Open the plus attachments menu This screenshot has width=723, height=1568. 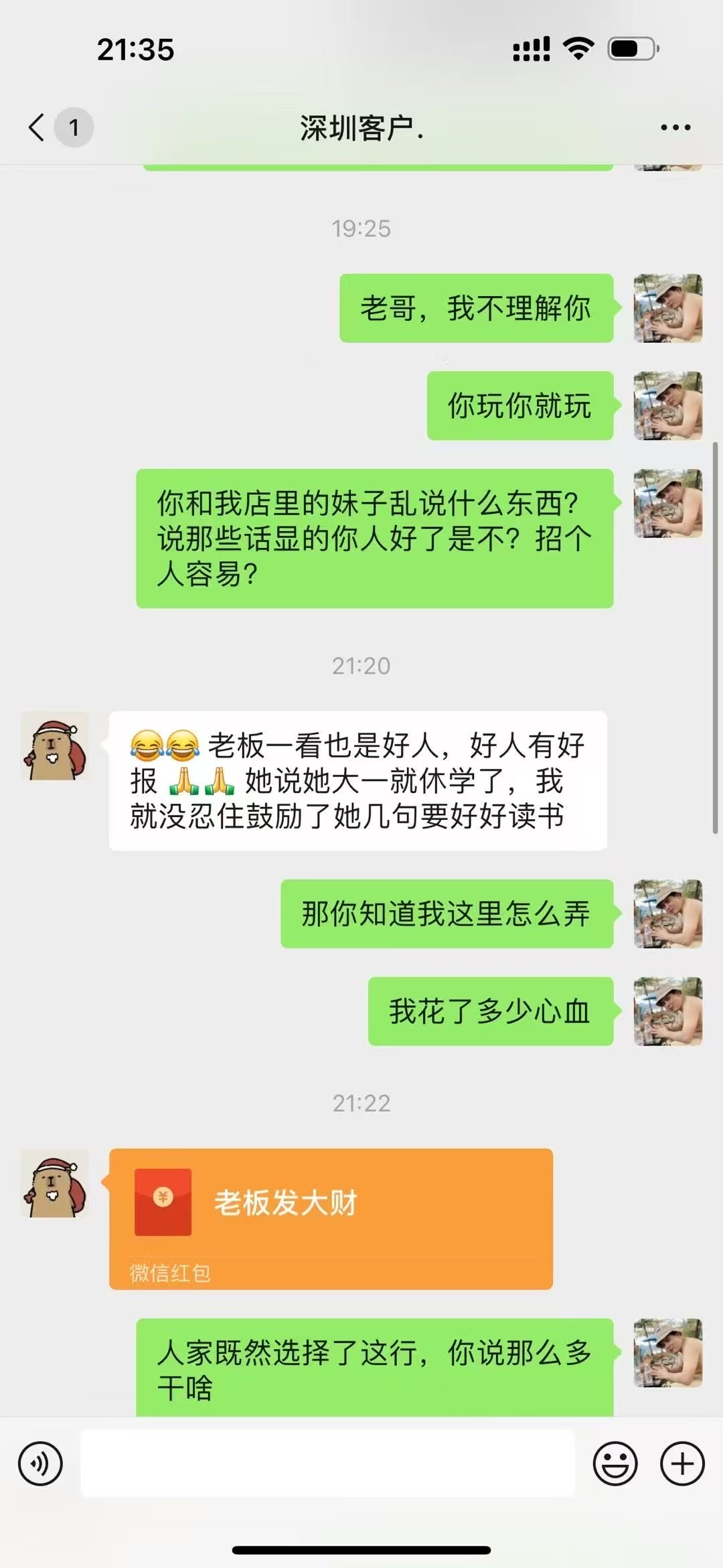(682, 1464)
